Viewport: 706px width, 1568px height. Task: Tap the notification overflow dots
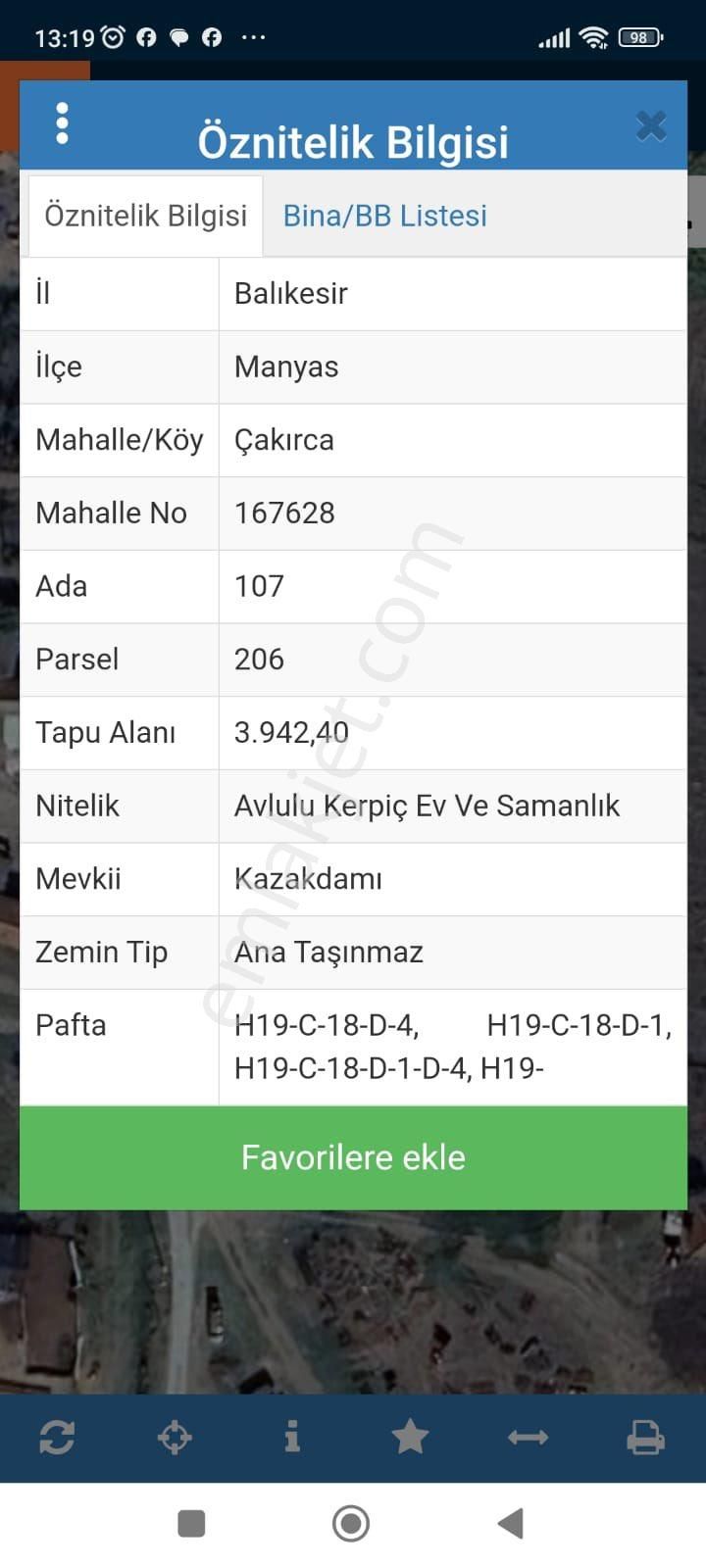[254, 38]
